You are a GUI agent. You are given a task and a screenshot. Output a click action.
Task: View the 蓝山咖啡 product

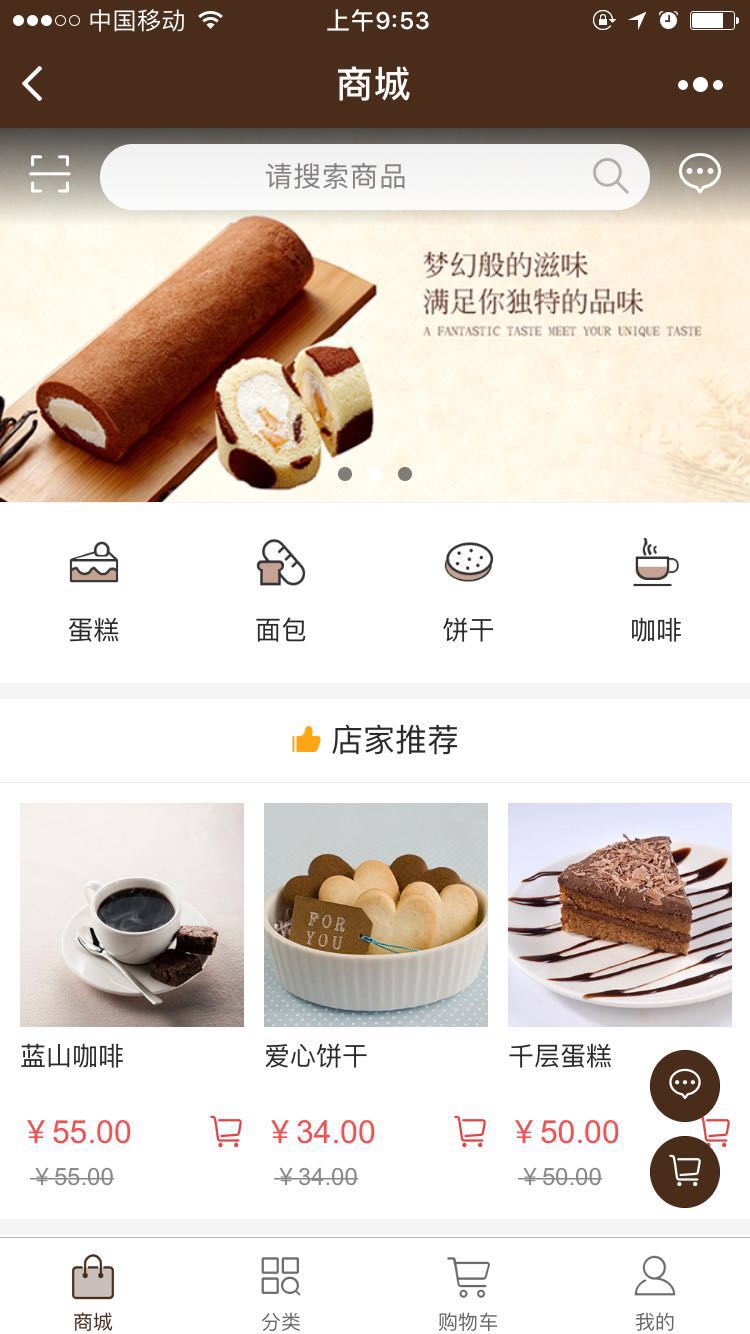(132, 915)
